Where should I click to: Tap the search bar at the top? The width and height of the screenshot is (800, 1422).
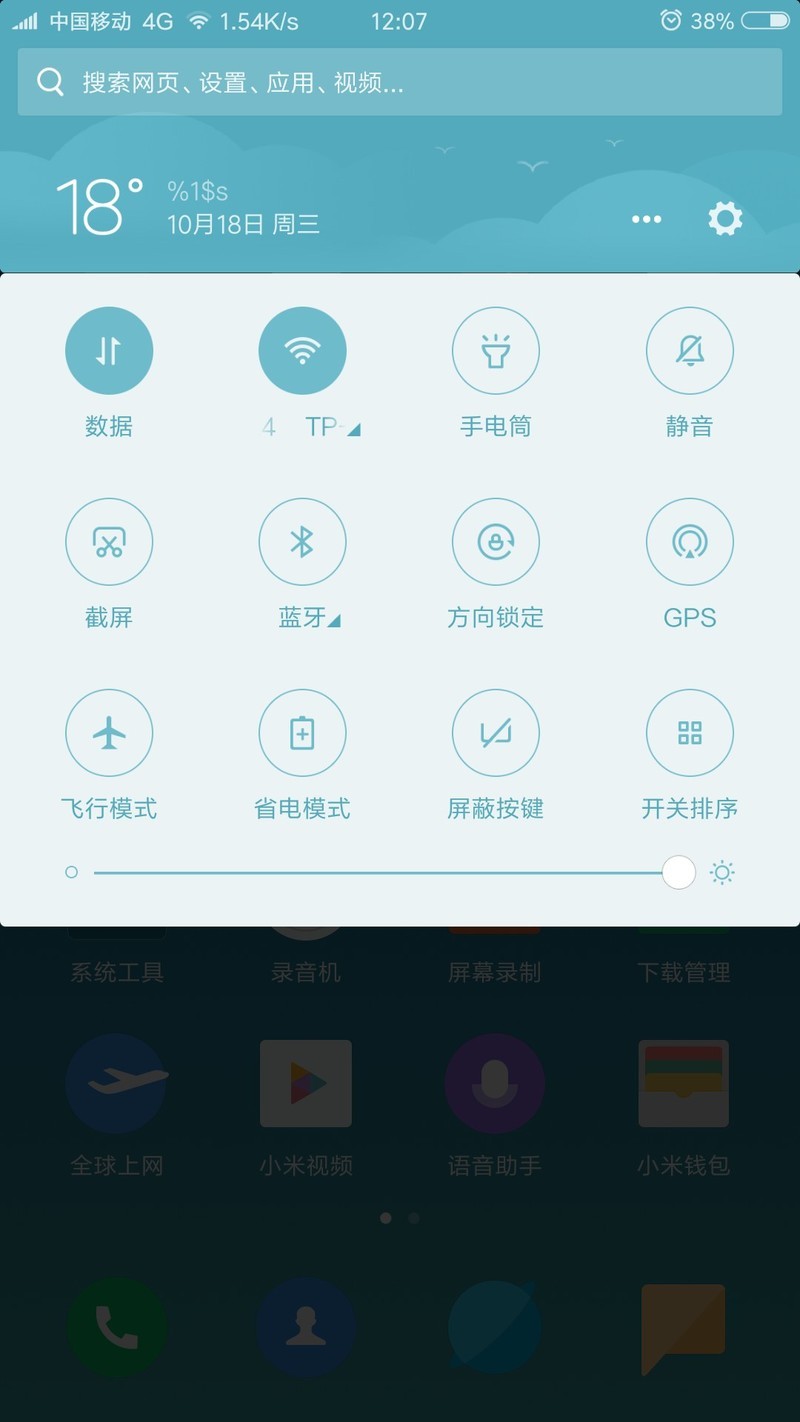click(x=400, y=81)
